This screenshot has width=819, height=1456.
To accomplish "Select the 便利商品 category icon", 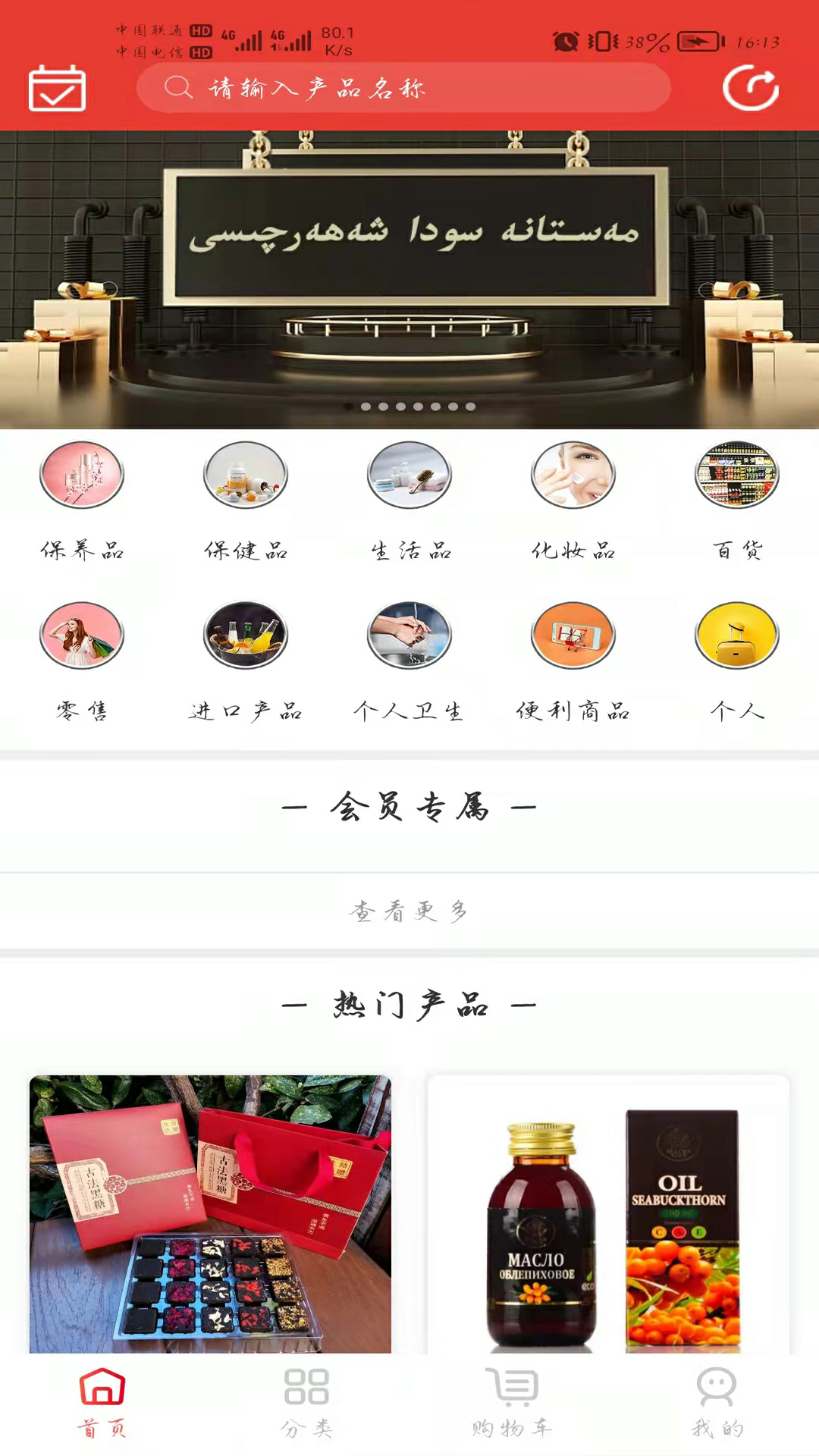I will click(x=573, y=635).
